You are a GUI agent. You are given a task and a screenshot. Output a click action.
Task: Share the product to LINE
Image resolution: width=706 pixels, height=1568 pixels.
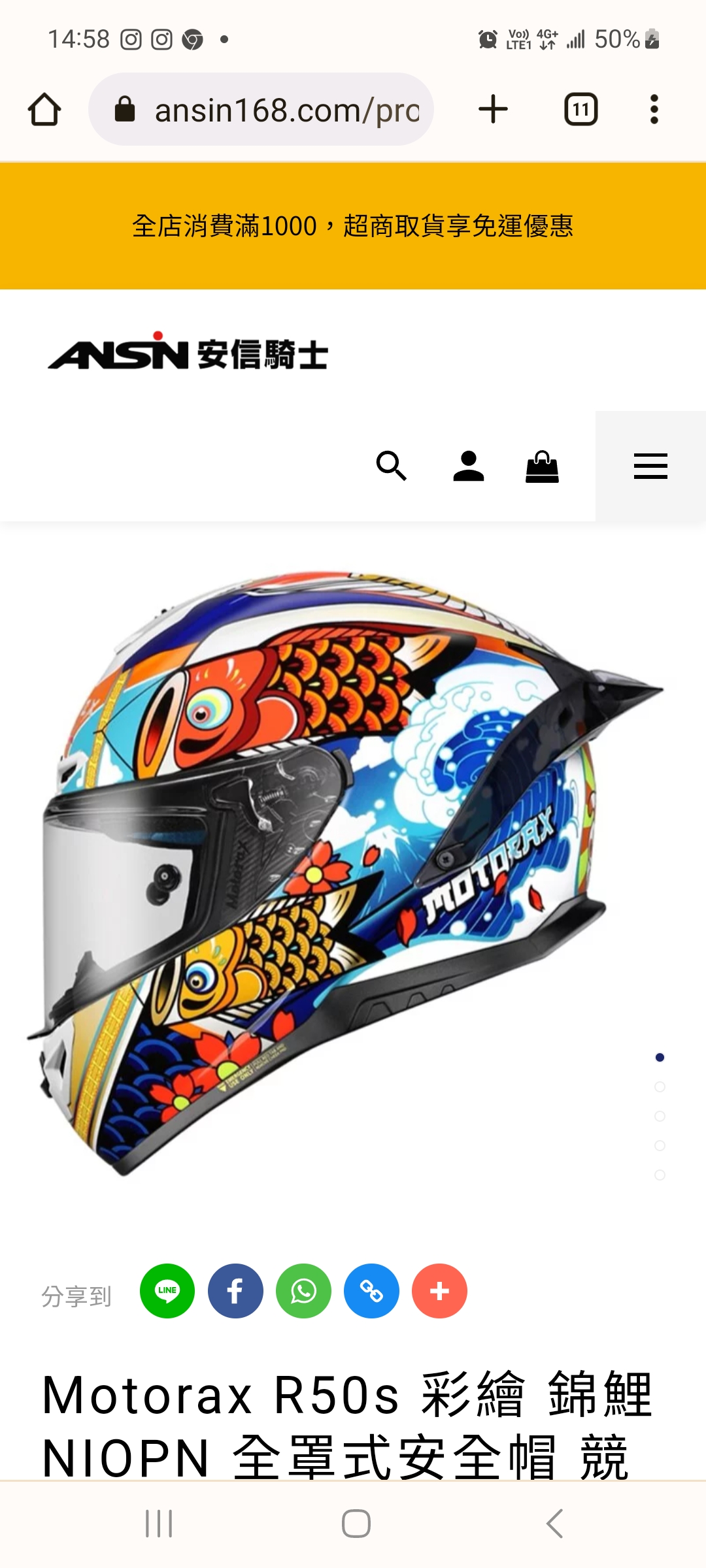pos(167,1291)
